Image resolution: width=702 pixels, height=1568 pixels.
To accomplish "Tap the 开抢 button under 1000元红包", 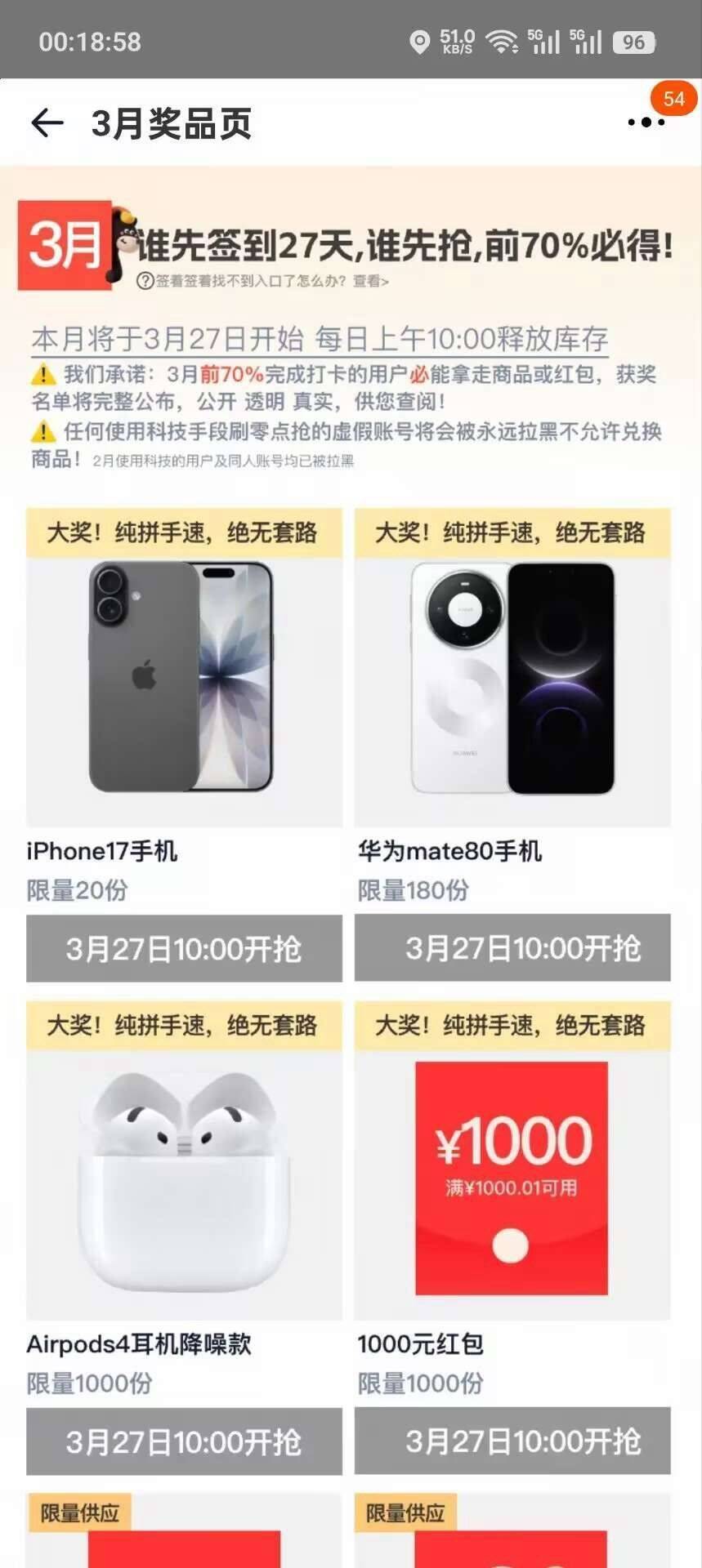I will [x=512, y=1441].
